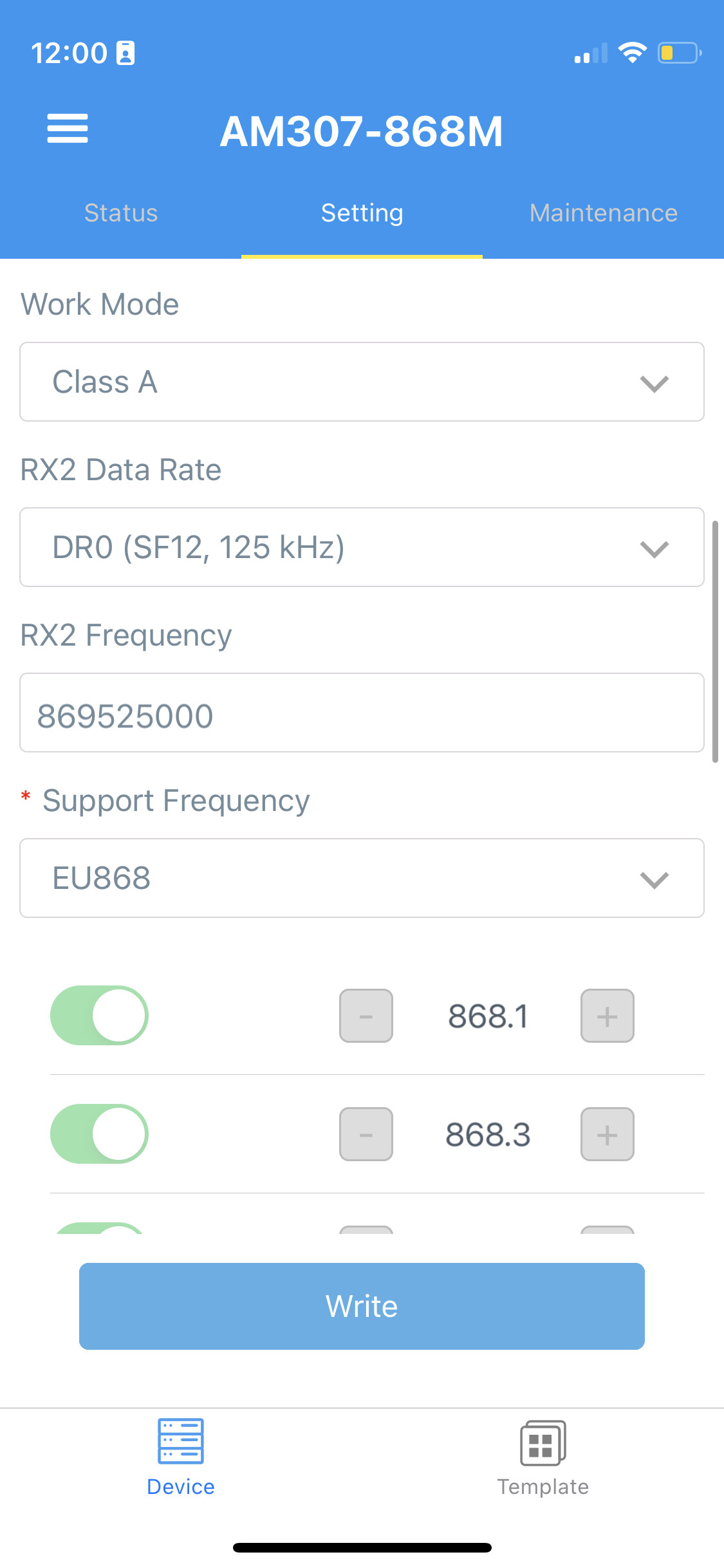Image resolution: width=724 pixels, height=1568 pixels.
Task: Edit the RX2 Frequency field
Action: pos(362,713)
